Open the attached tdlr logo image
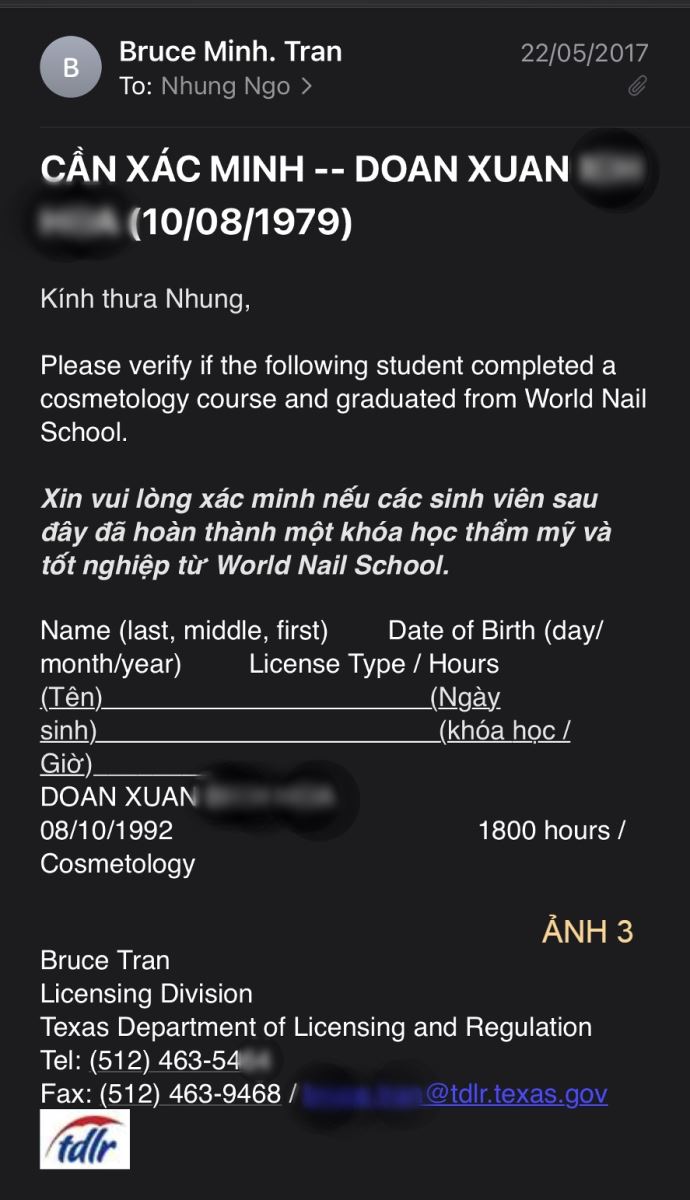 click(85, 1139)
